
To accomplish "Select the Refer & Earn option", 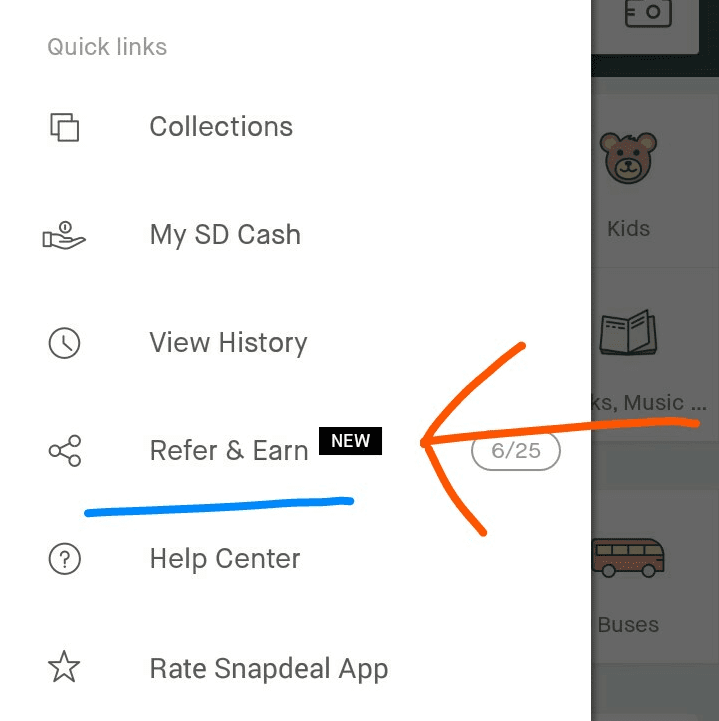I will [229, 451].
